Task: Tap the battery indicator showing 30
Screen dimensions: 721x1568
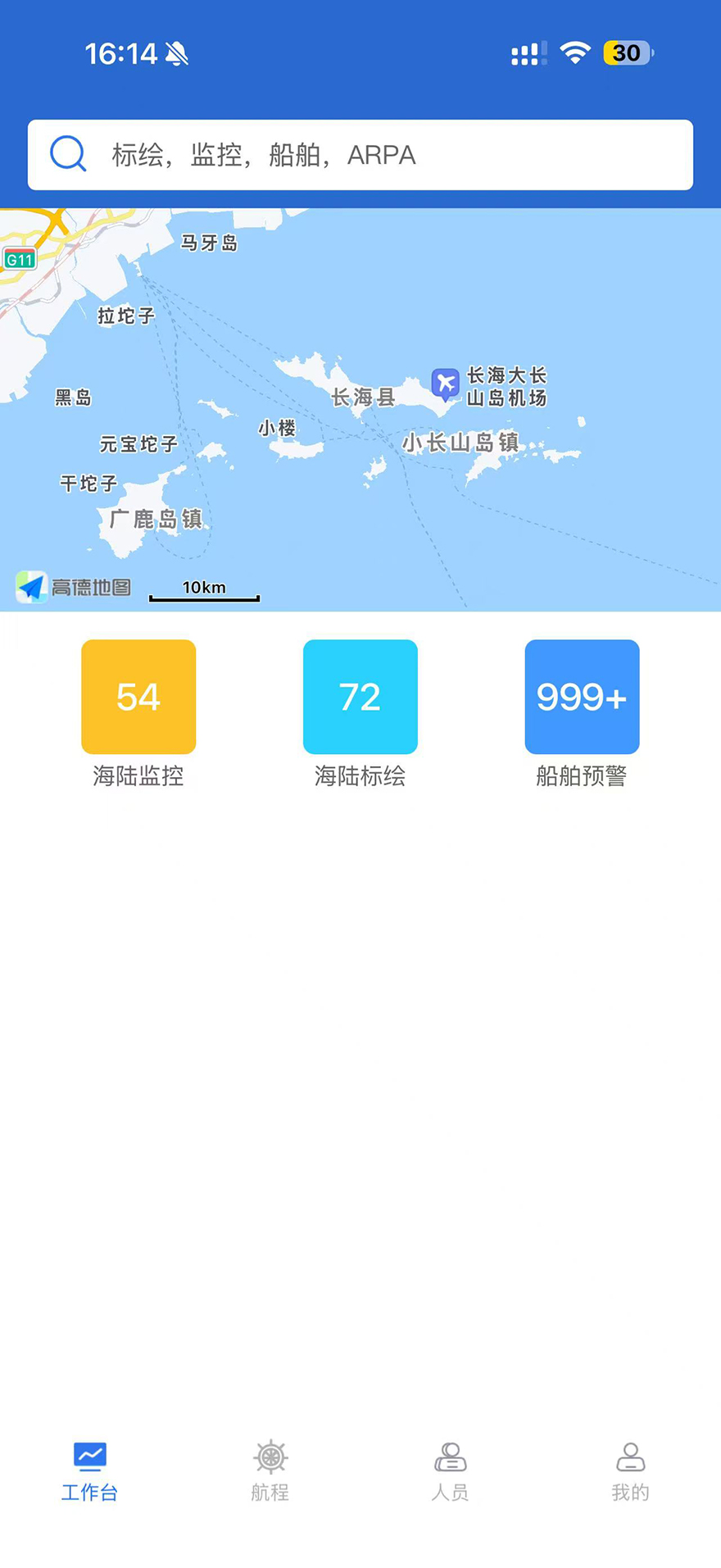Action: [627, 52]
